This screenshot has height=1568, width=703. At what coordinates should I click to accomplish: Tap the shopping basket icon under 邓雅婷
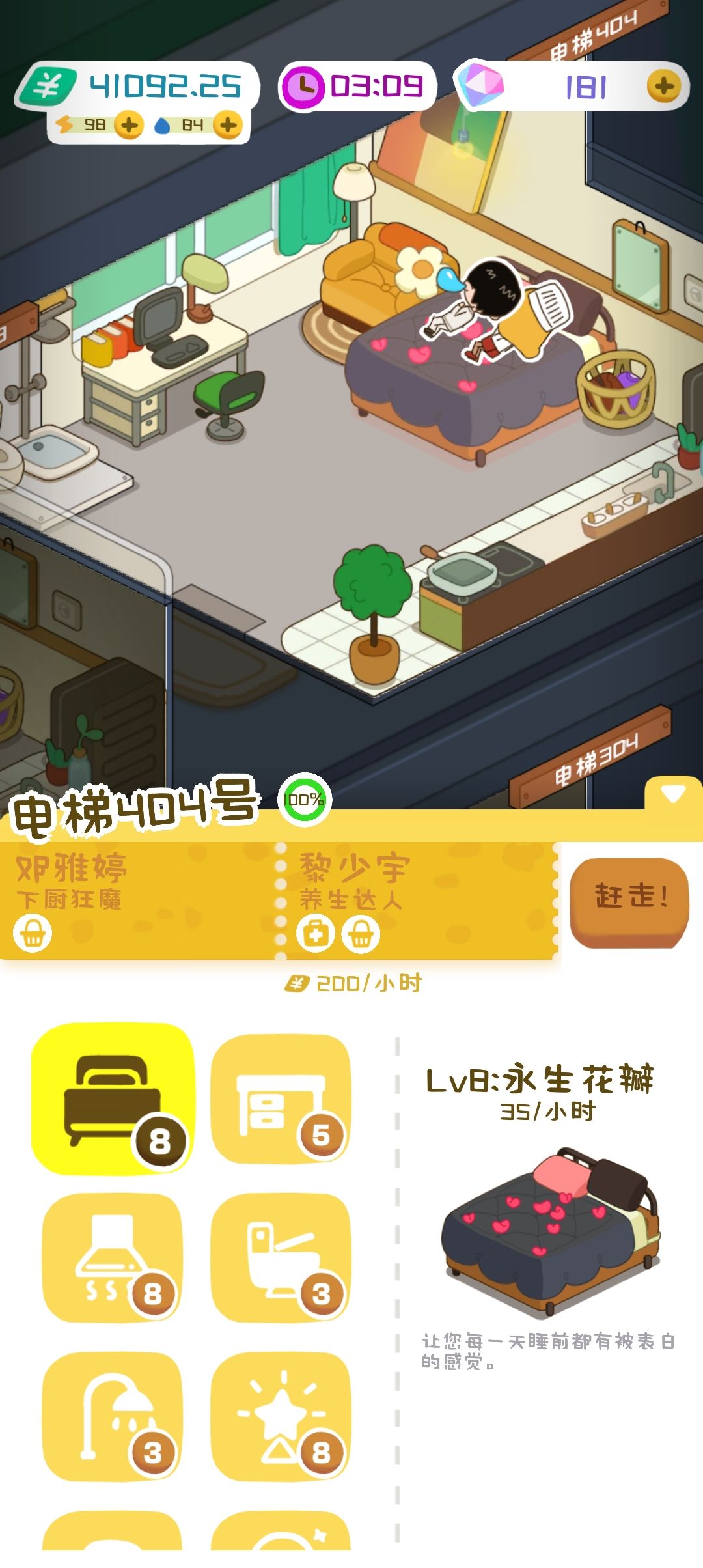pyautogui.click(x=33, y=934)
